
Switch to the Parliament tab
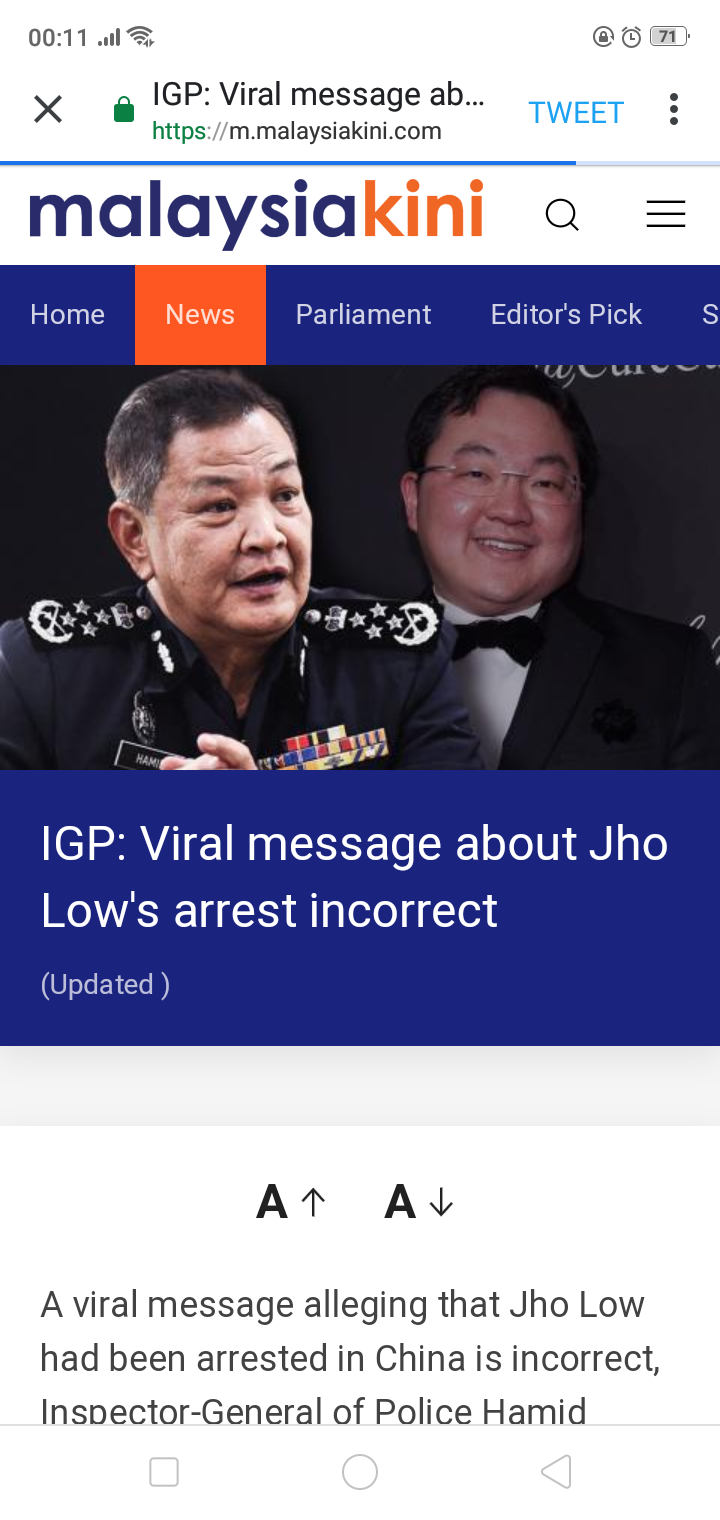tap(363, 314)
